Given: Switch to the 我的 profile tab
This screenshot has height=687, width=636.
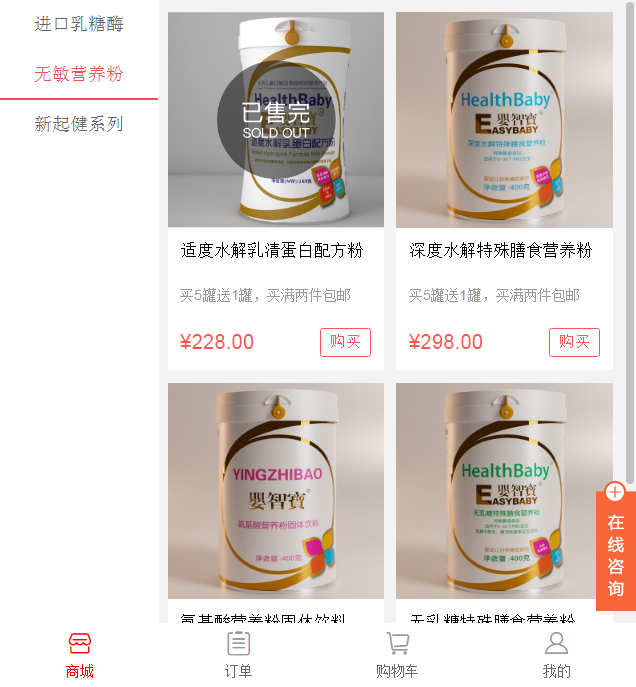Looking at the screenshot, I should 556,655.
